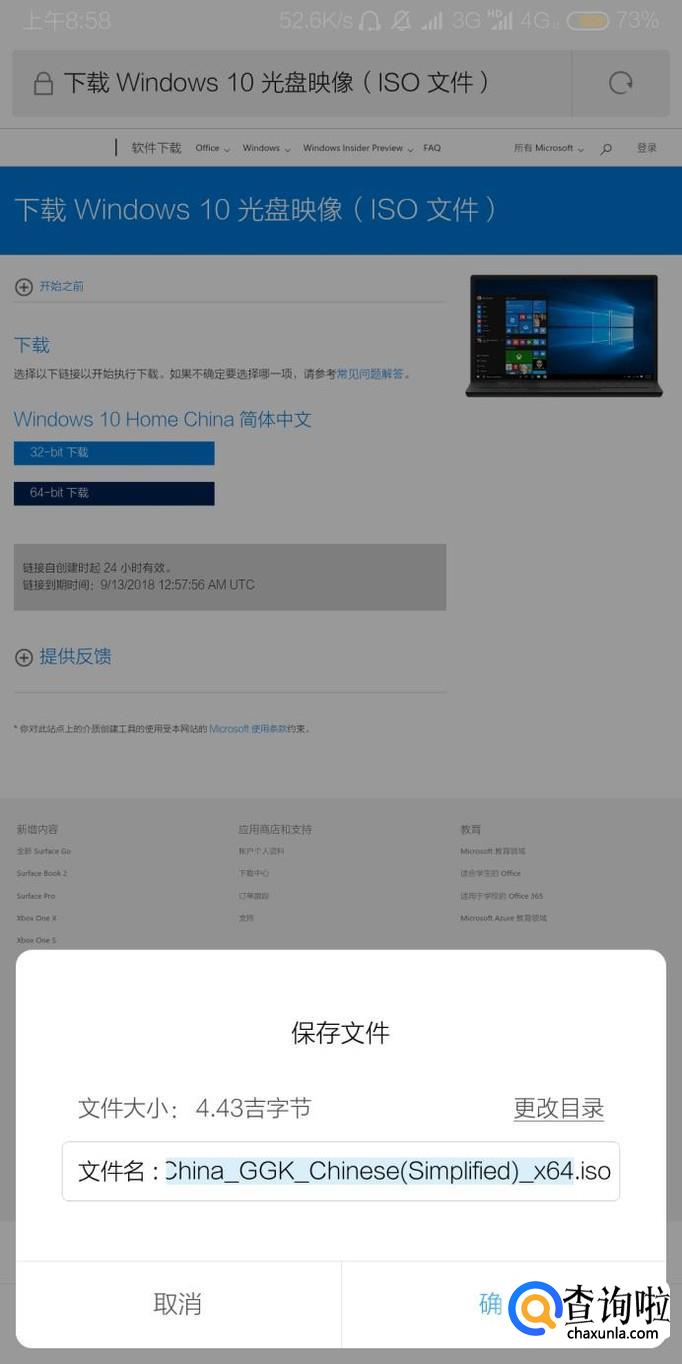This screenshot has width=682, height=1364.
Task: Confirm the download with 确定
Action: tap(490, 1303)
